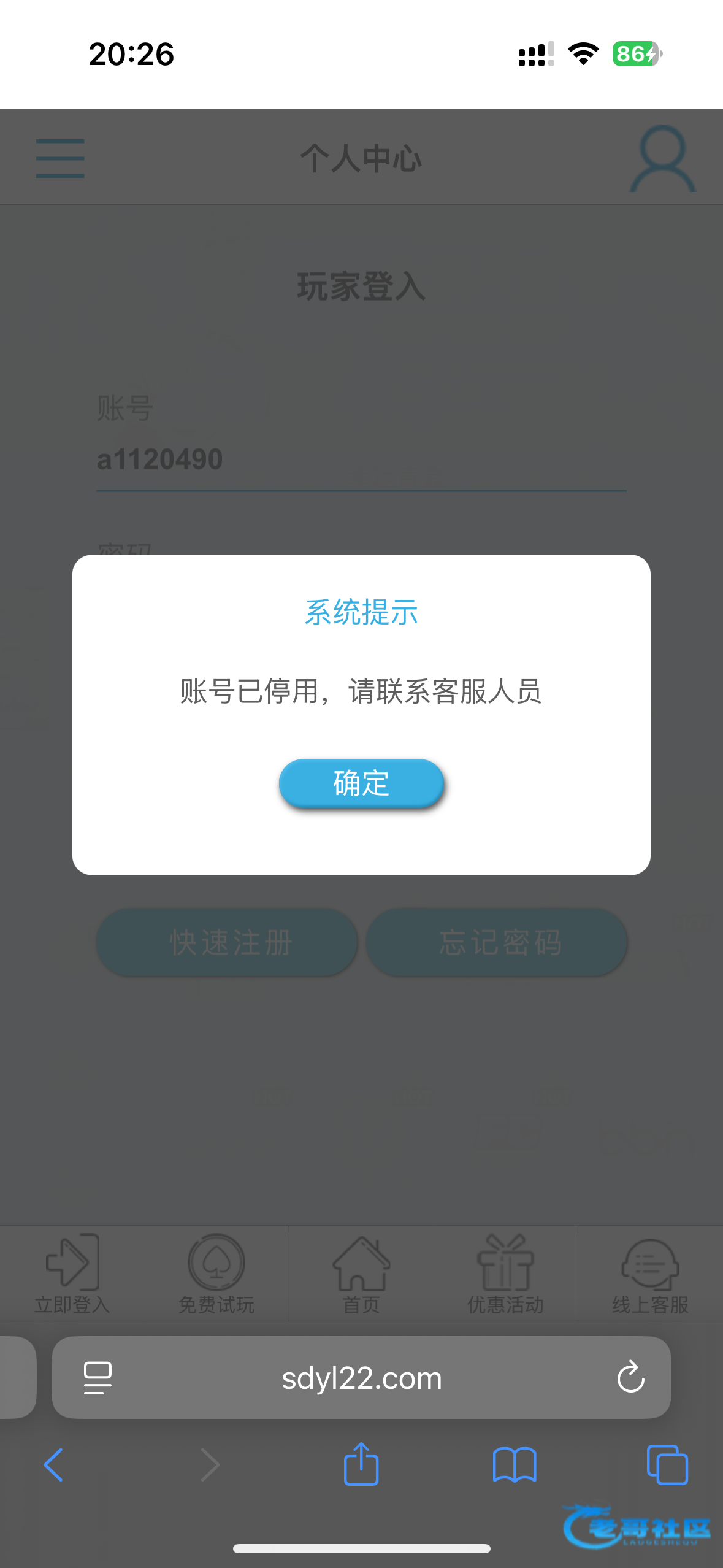This screenshot has height=1568, width=723.
Task: Open the hamburger drawer menu
Action: [60, 158]
